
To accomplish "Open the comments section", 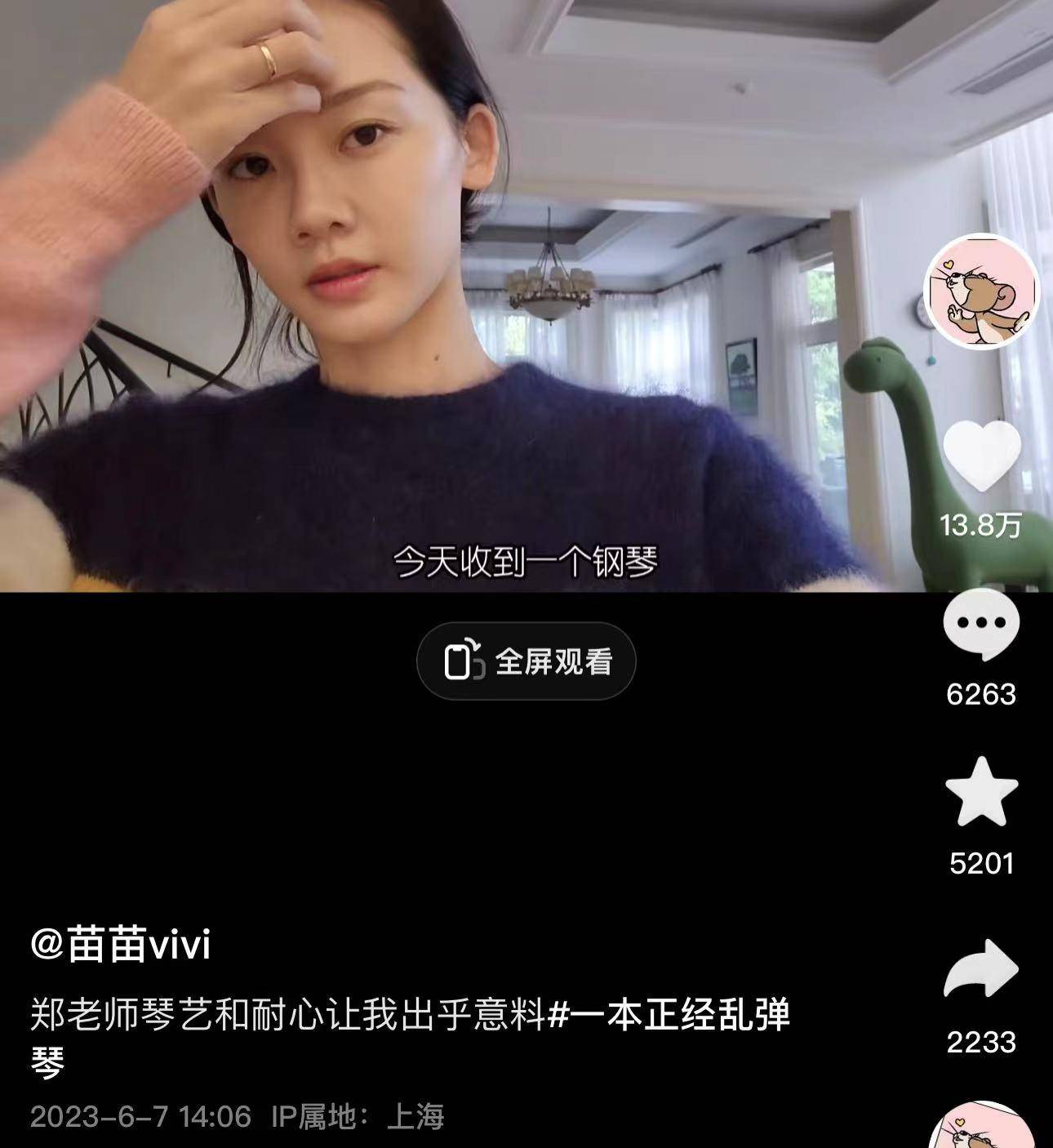I will [x=981, y=625].
